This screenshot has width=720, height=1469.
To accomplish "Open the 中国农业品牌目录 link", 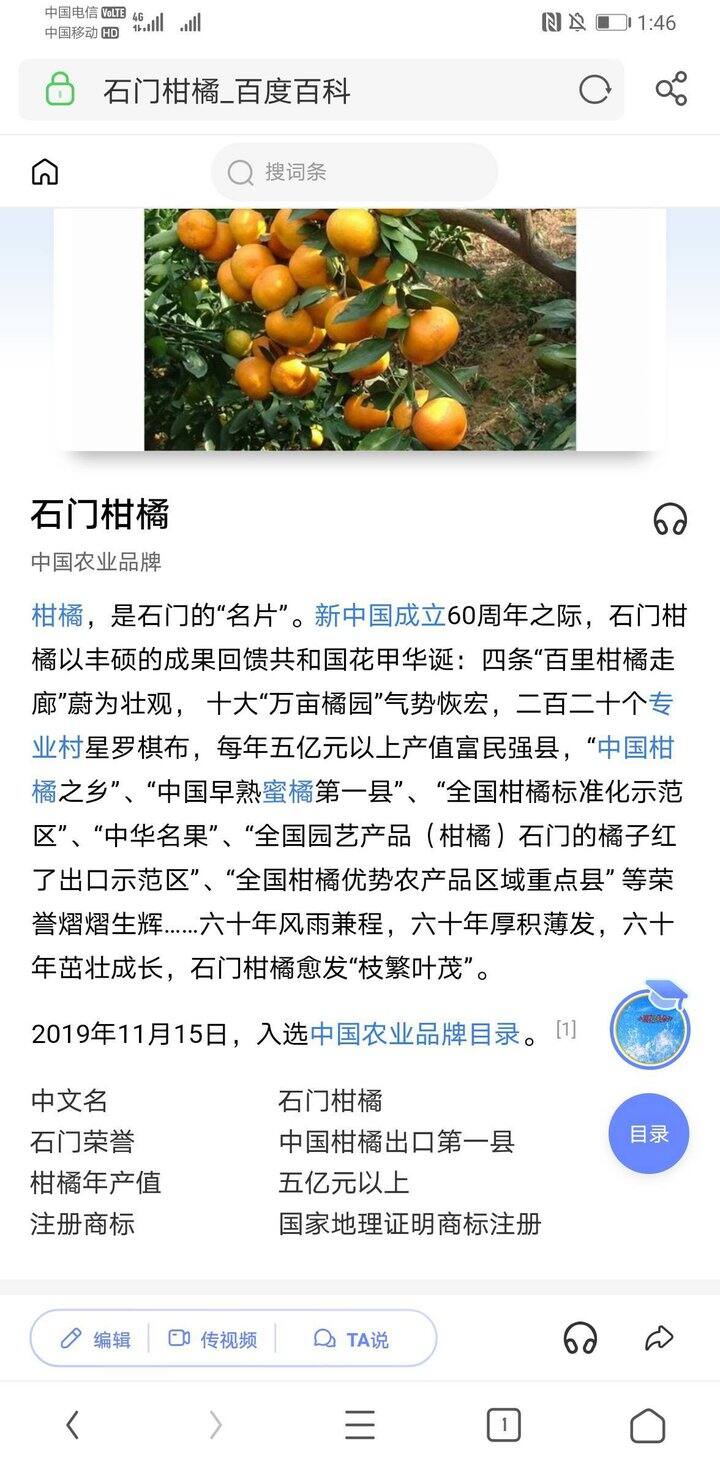I will 415,1034.
